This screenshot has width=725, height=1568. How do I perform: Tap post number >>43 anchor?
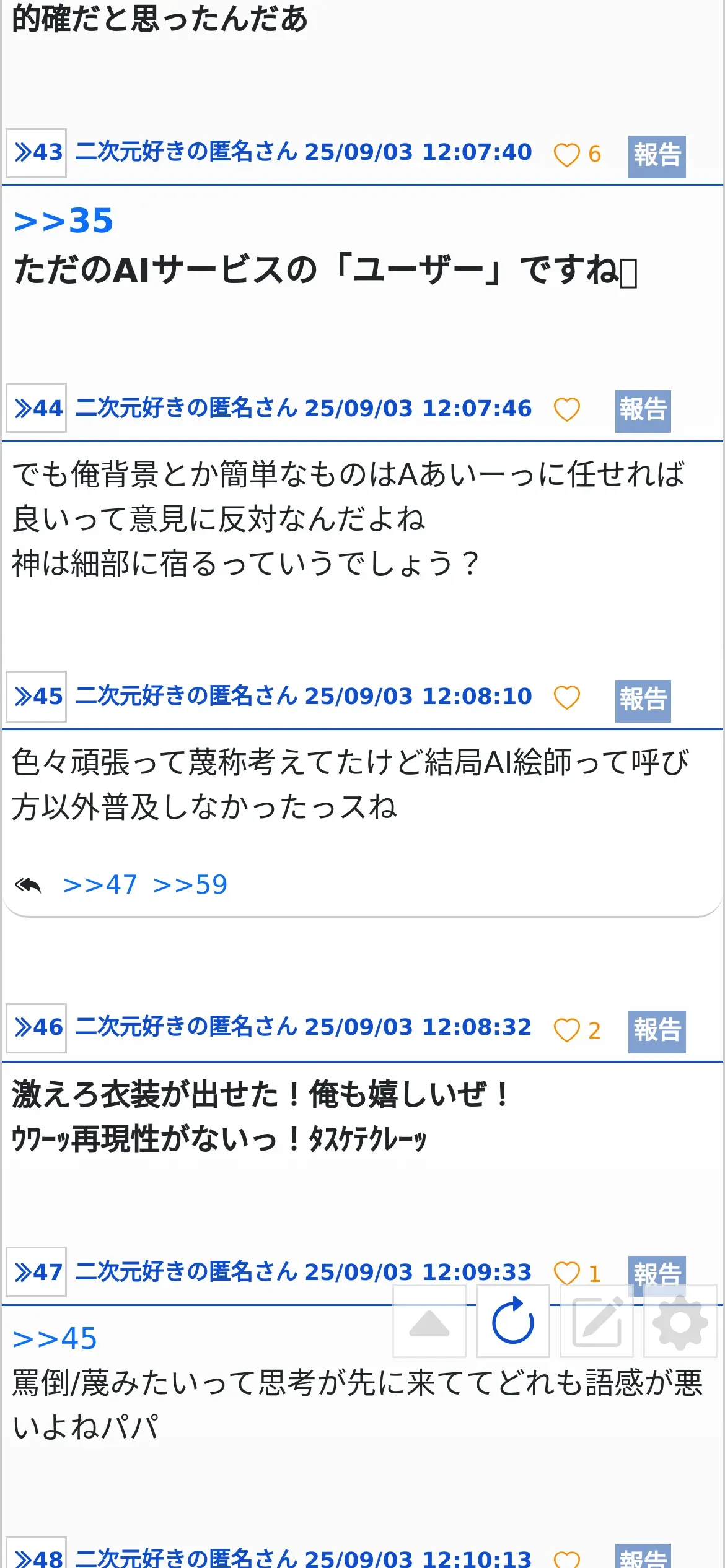coord(37,153)
